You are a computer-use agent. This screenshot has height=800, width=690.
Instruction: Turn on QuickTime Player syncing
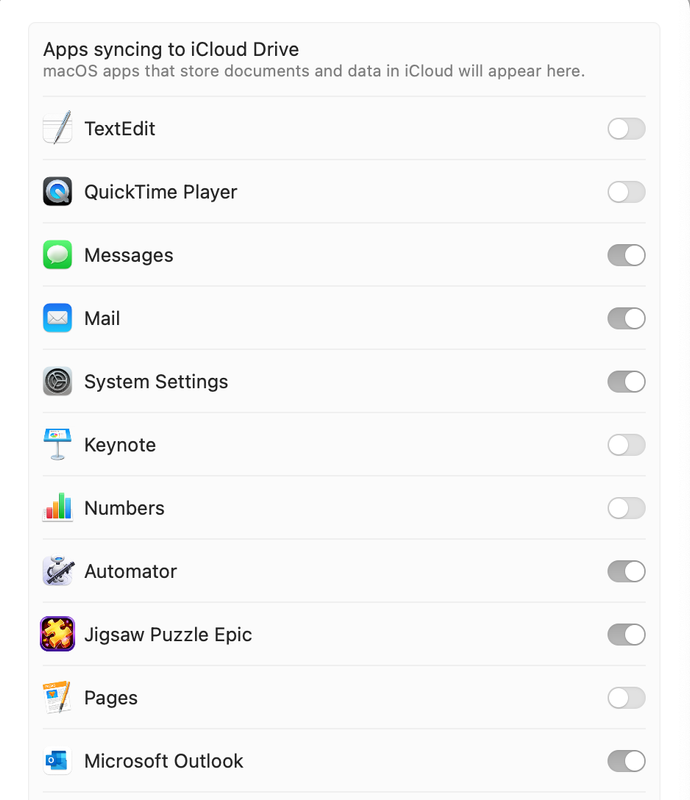pos(626,192)
